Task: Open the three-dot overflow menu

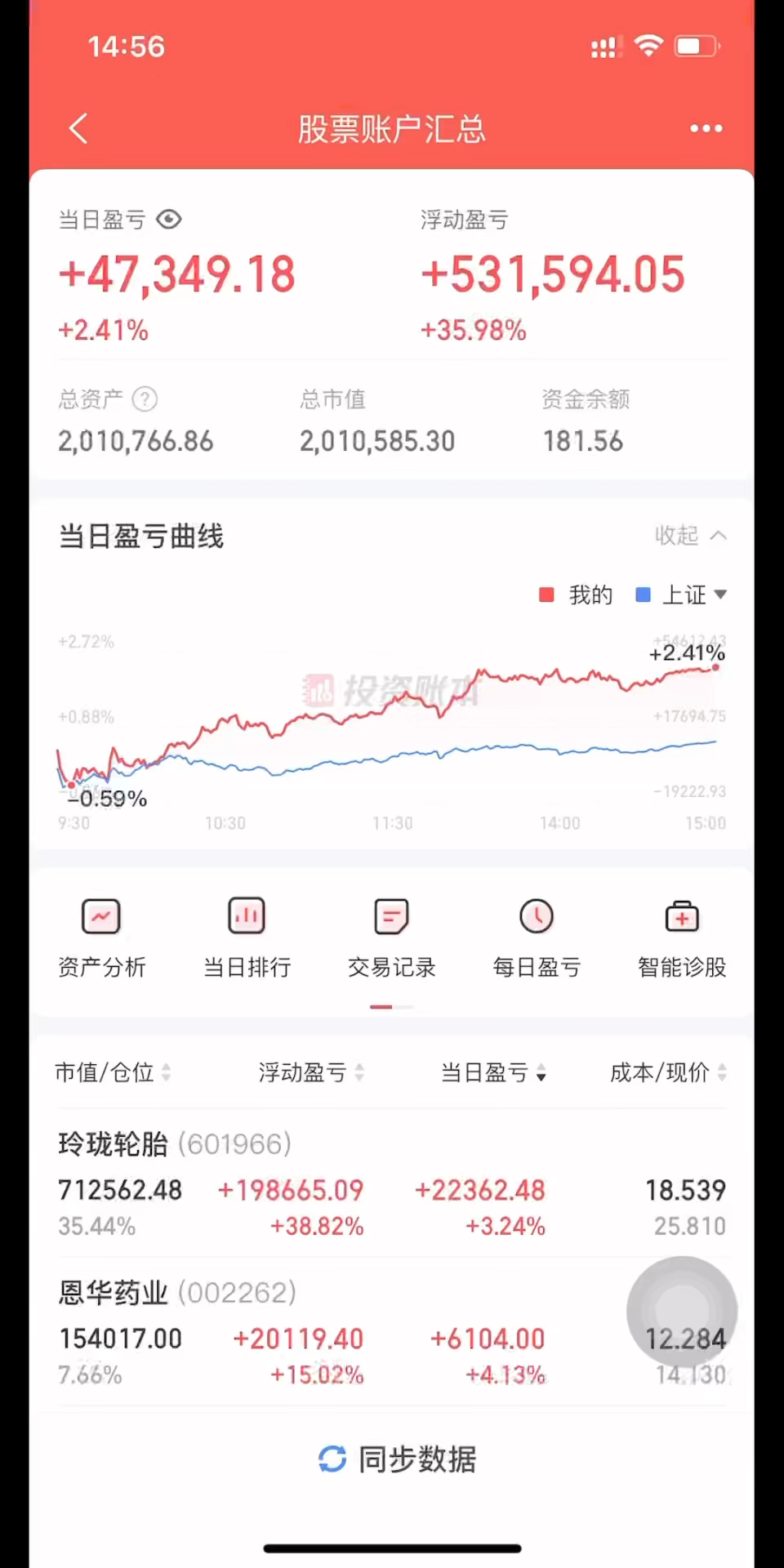Action: point(706,128)
